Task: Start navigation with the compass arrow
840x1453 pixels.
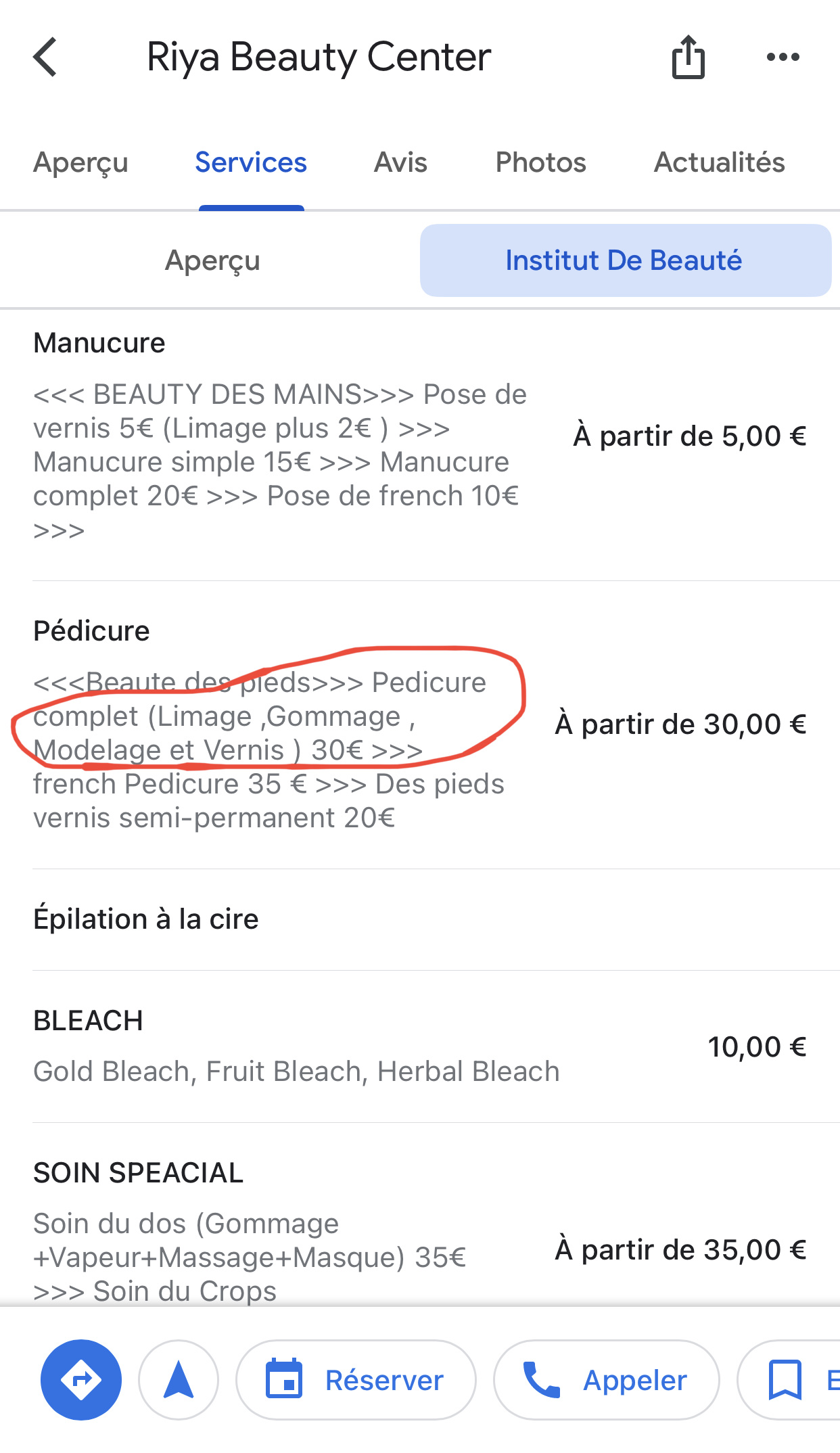Action: click(179, 1379)
